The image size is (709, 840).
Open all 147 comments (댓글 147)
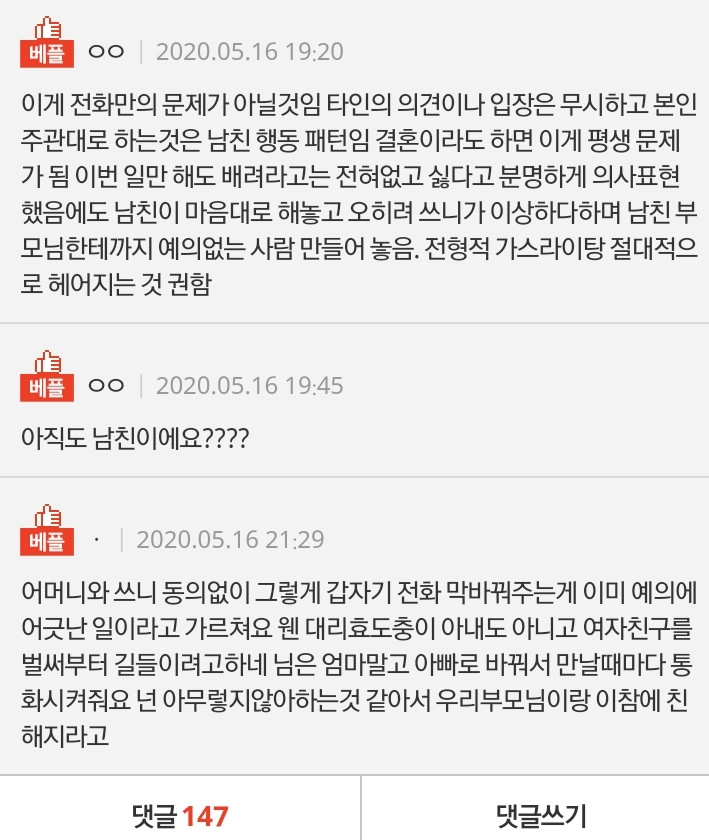point(180,816)
